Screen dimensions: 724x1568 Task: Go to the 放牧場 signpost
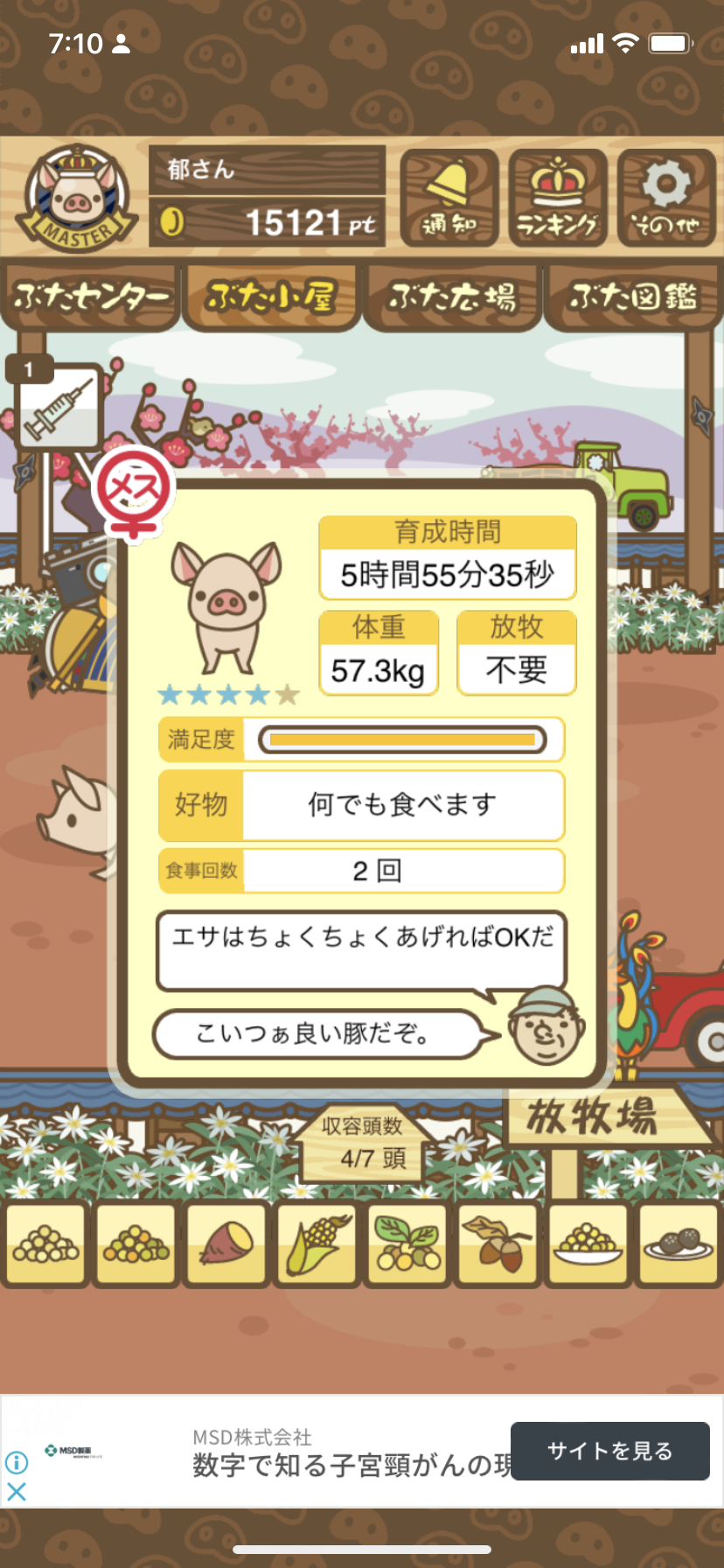click(x=593, y=1116)
